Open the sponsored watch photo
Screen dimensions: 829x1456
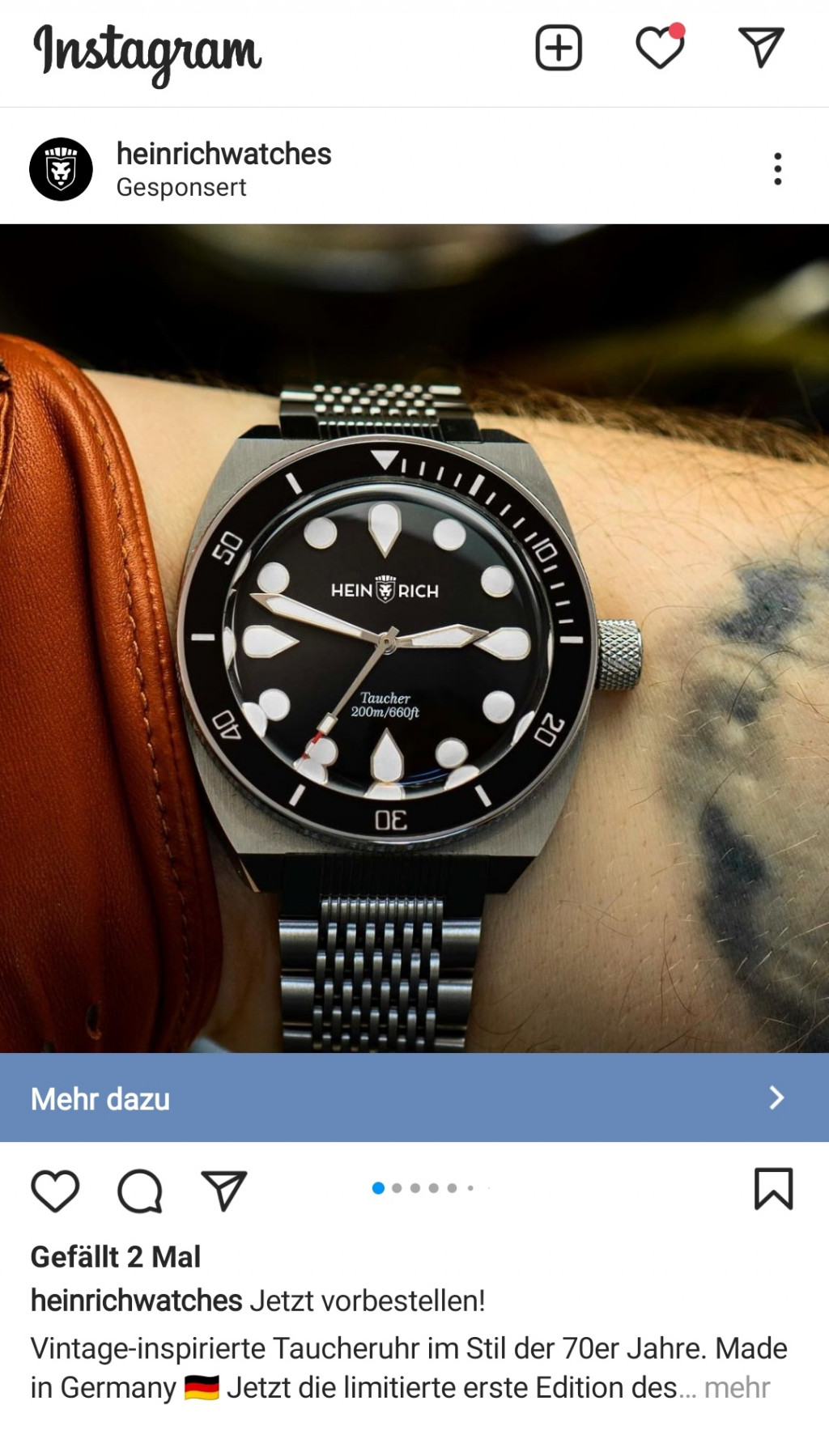[414, 638]
